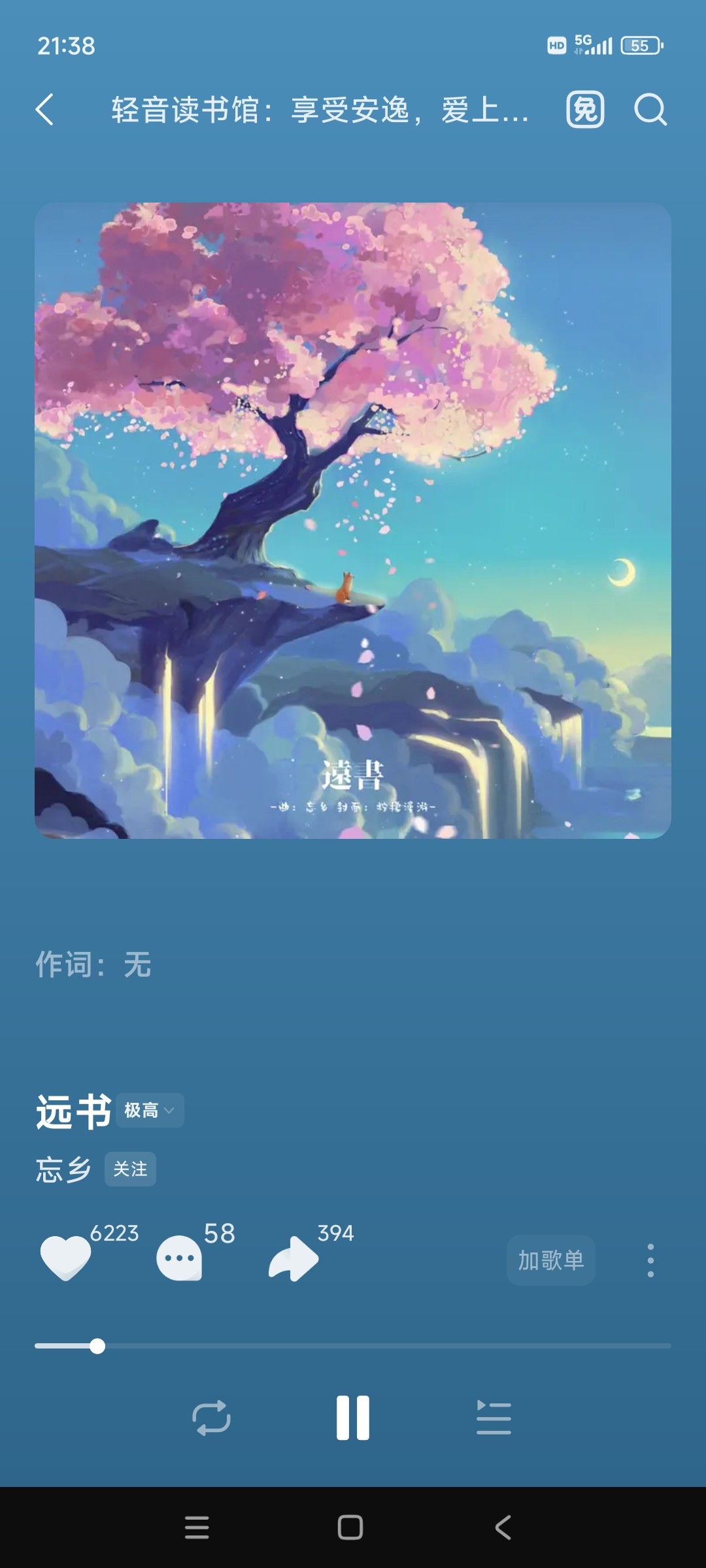Screen dimensions: 706x1568
Task: Go to the system home screen
Action: pyautogui.click(x=350, y=1527)
